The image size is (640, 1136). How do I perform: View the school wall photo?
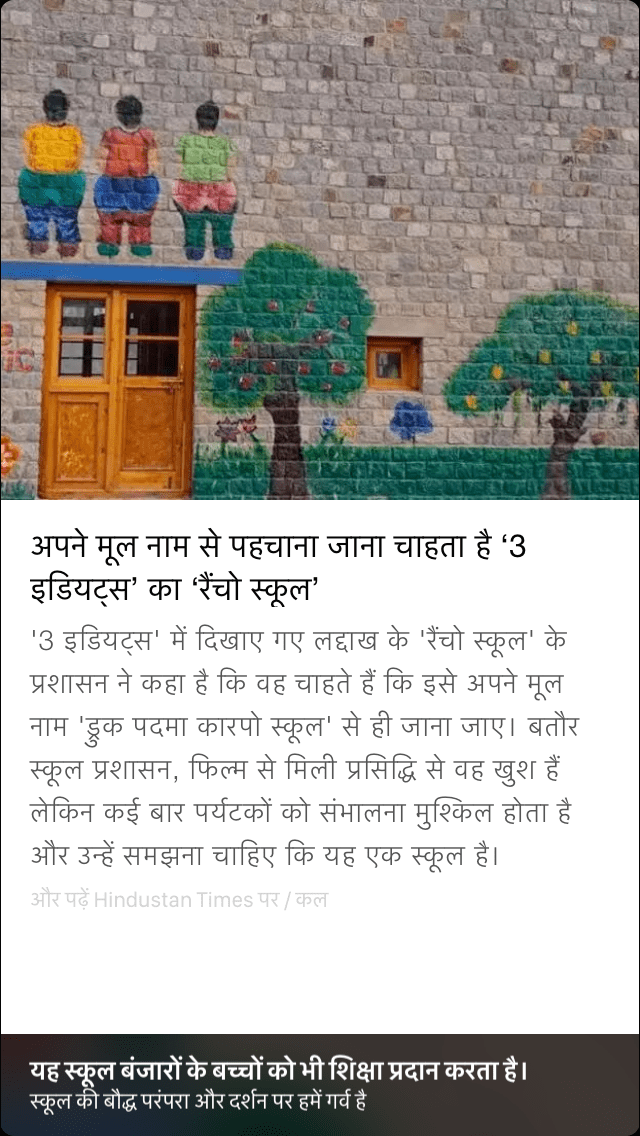pos(320,250)
